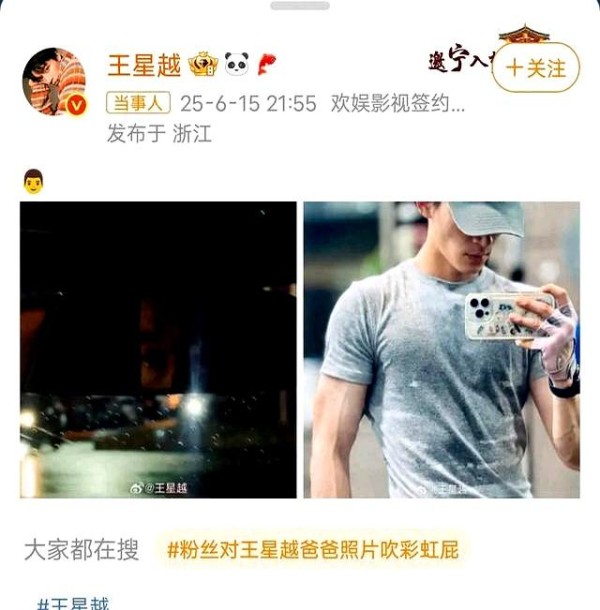Open the mirror selfie photo in the post
The width and height of the screenshot is (600, 610).
click(441, 350)
